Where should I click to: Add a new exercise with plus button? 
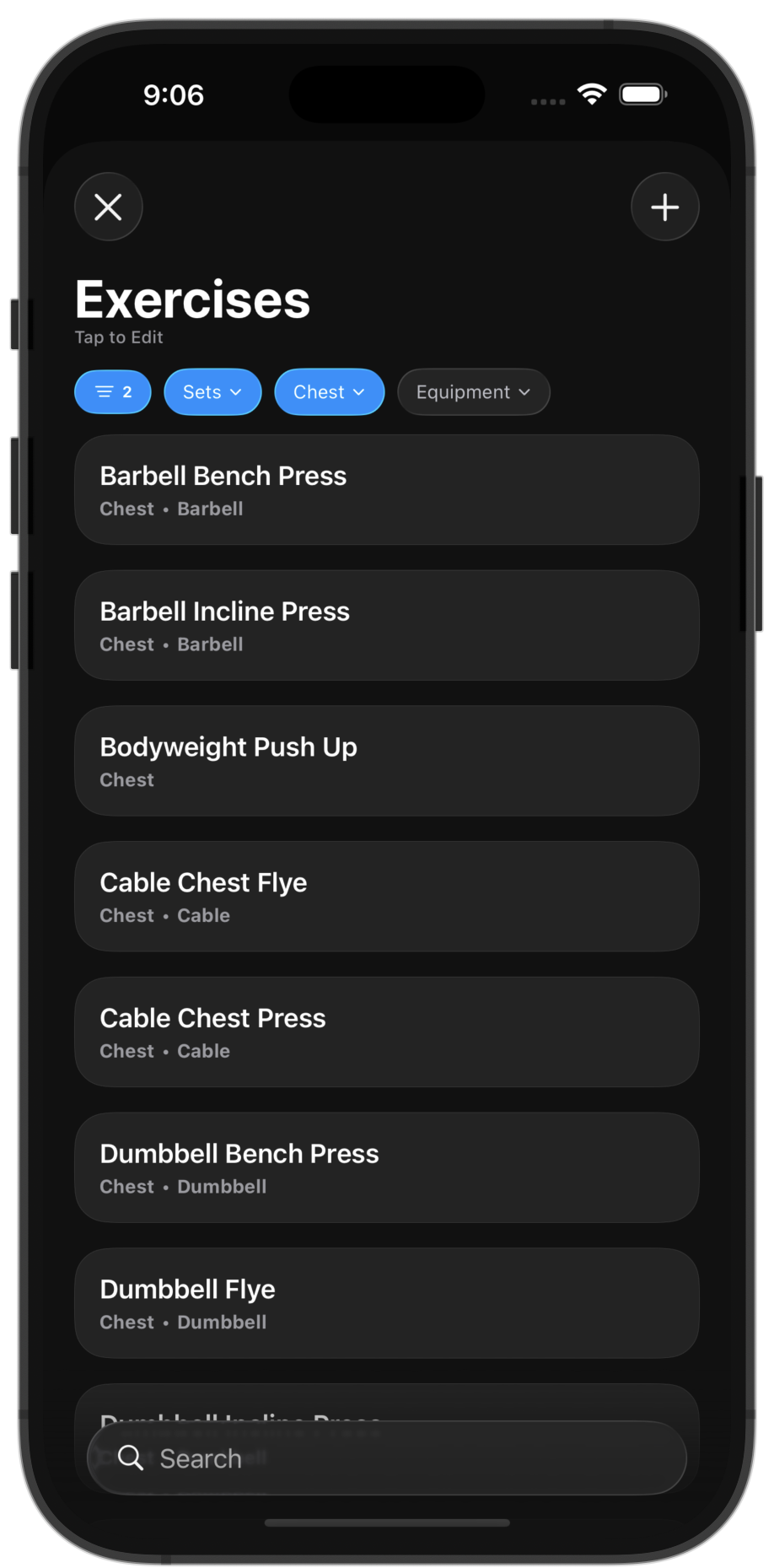[664, 207]
